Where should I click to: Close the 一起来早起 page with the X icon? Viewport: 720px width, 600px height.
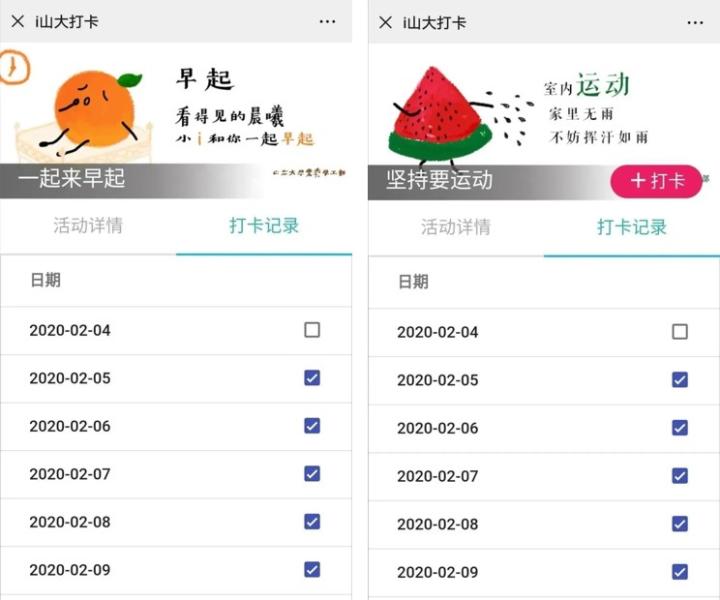pos(17,21)
